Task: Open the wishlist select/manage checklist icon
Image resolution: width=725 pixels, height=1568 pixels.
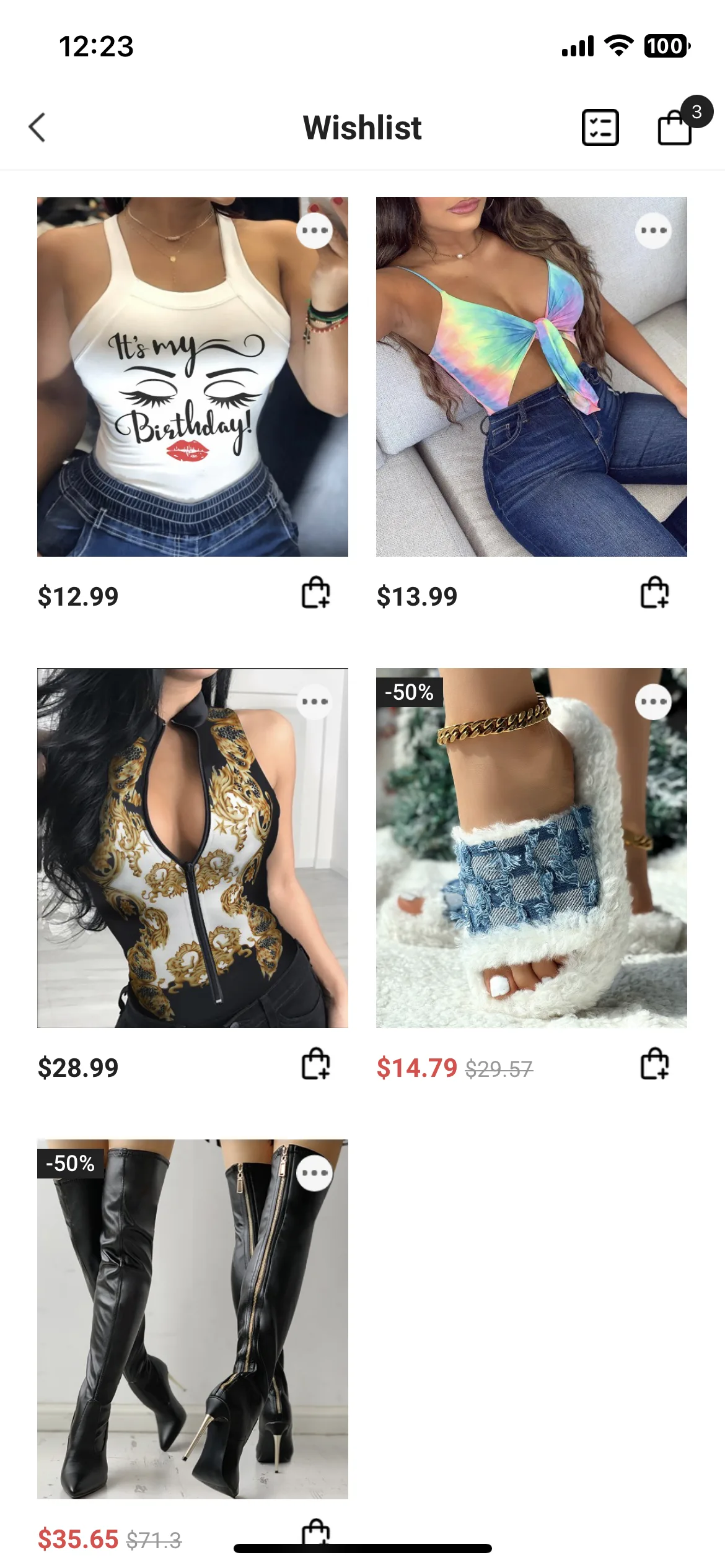Action: 600,128
